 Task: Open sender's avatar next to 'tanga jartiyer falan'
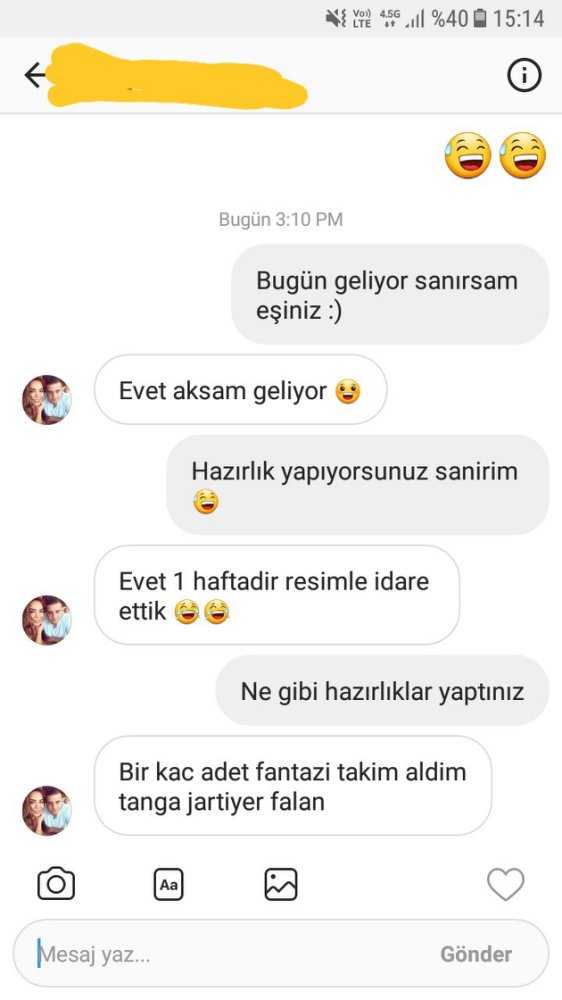click(x=47, y=810)
